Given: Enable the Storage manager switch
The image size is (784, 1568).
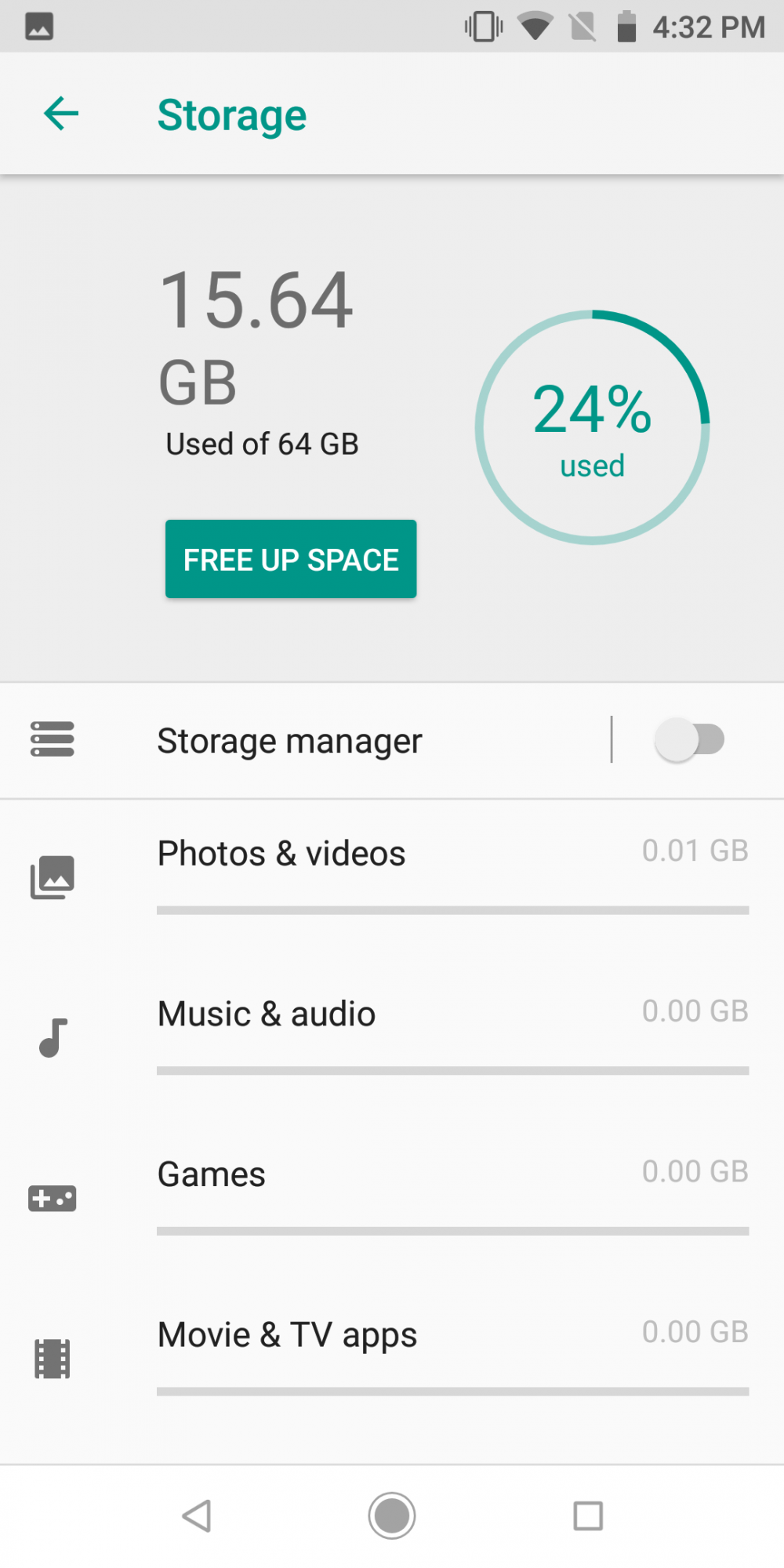Looking at the screenshot, I should click(x=689, y=740).
